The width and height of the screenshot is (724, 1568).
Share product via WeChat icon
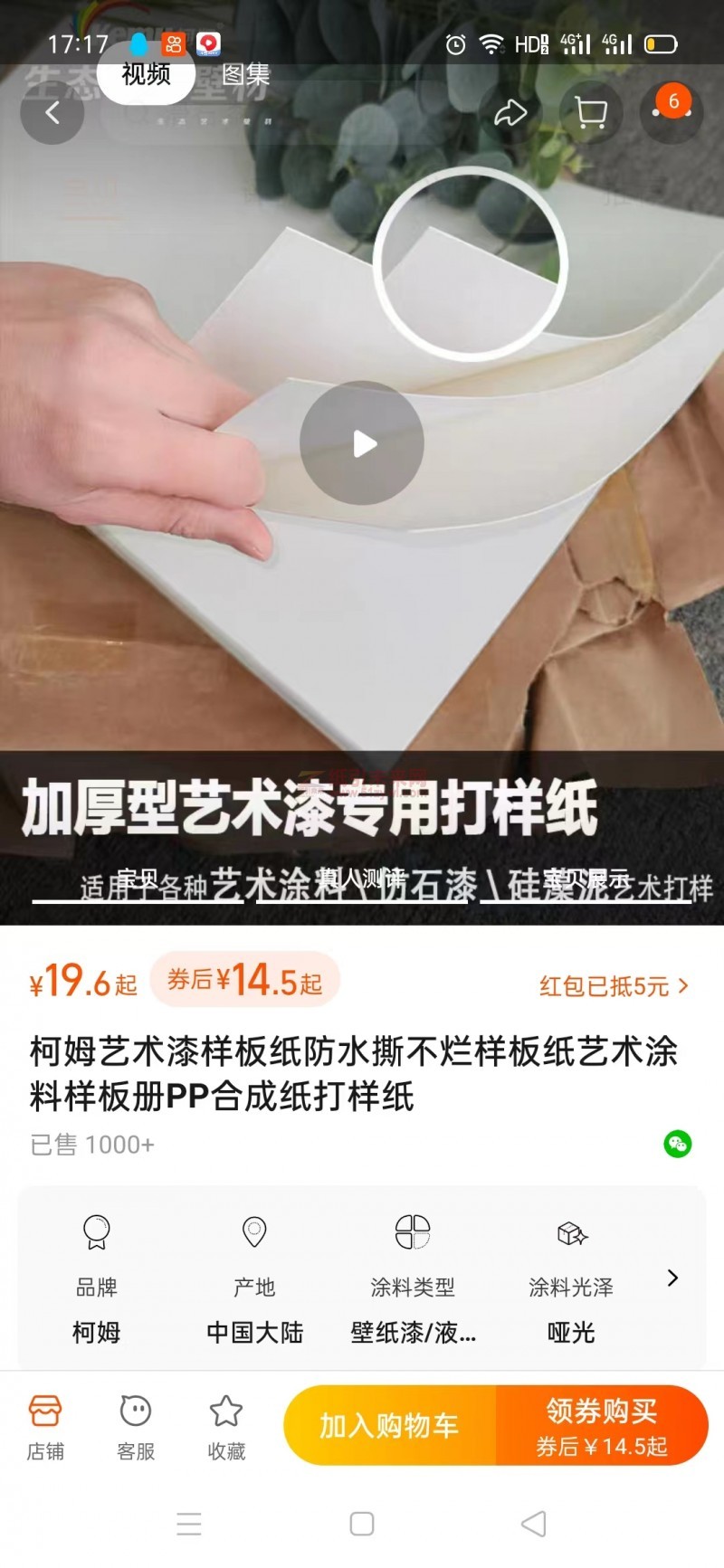(677, 1144)
